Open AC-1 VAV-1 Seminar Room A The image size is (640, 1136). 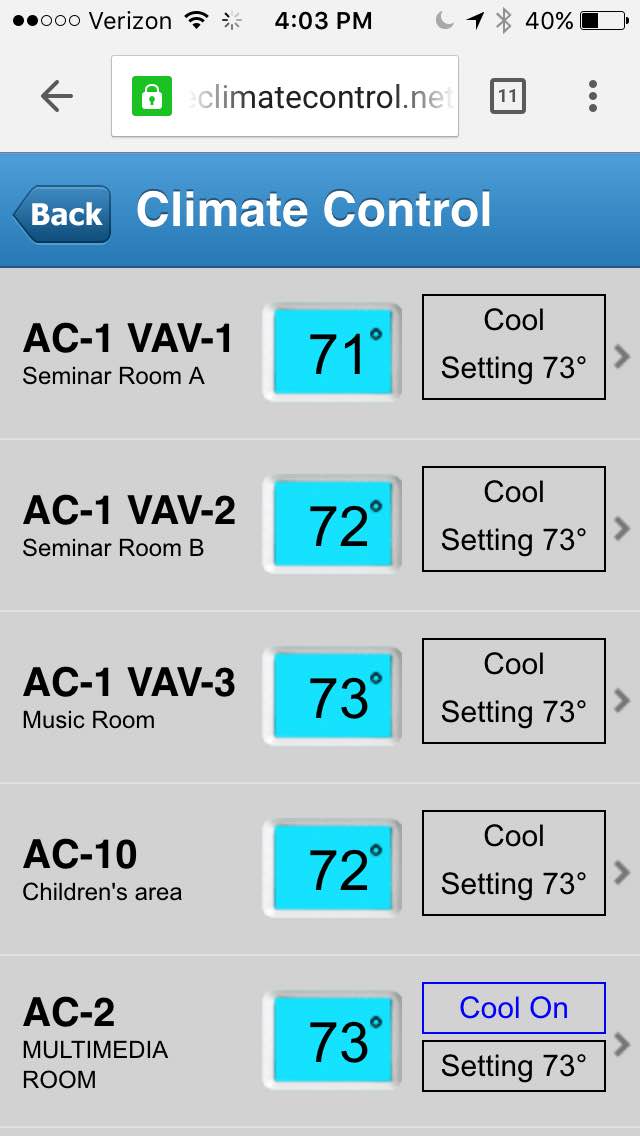pos(320,352)
